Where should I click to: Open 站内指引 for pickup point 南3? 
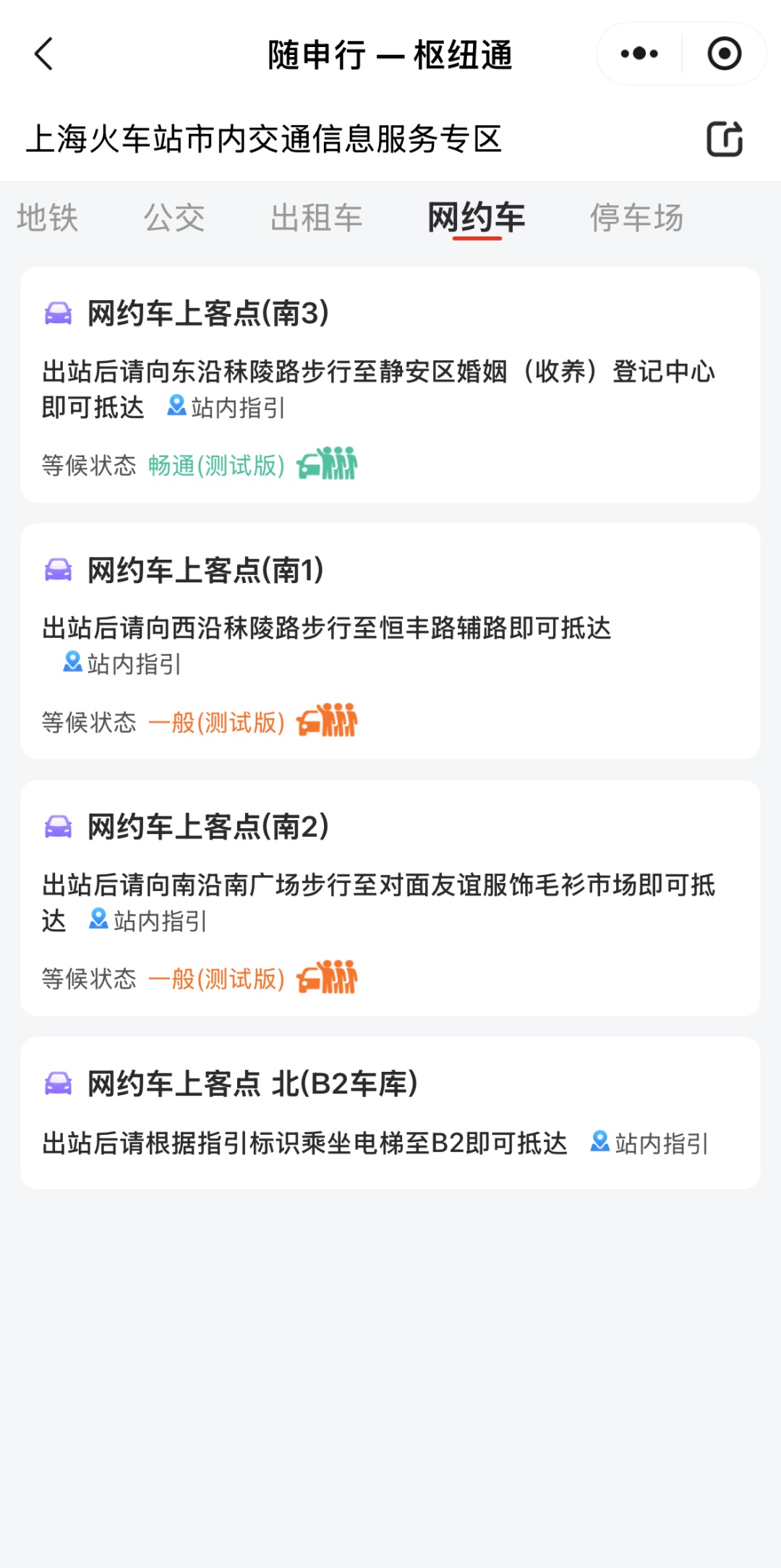[x=227, y=407]
